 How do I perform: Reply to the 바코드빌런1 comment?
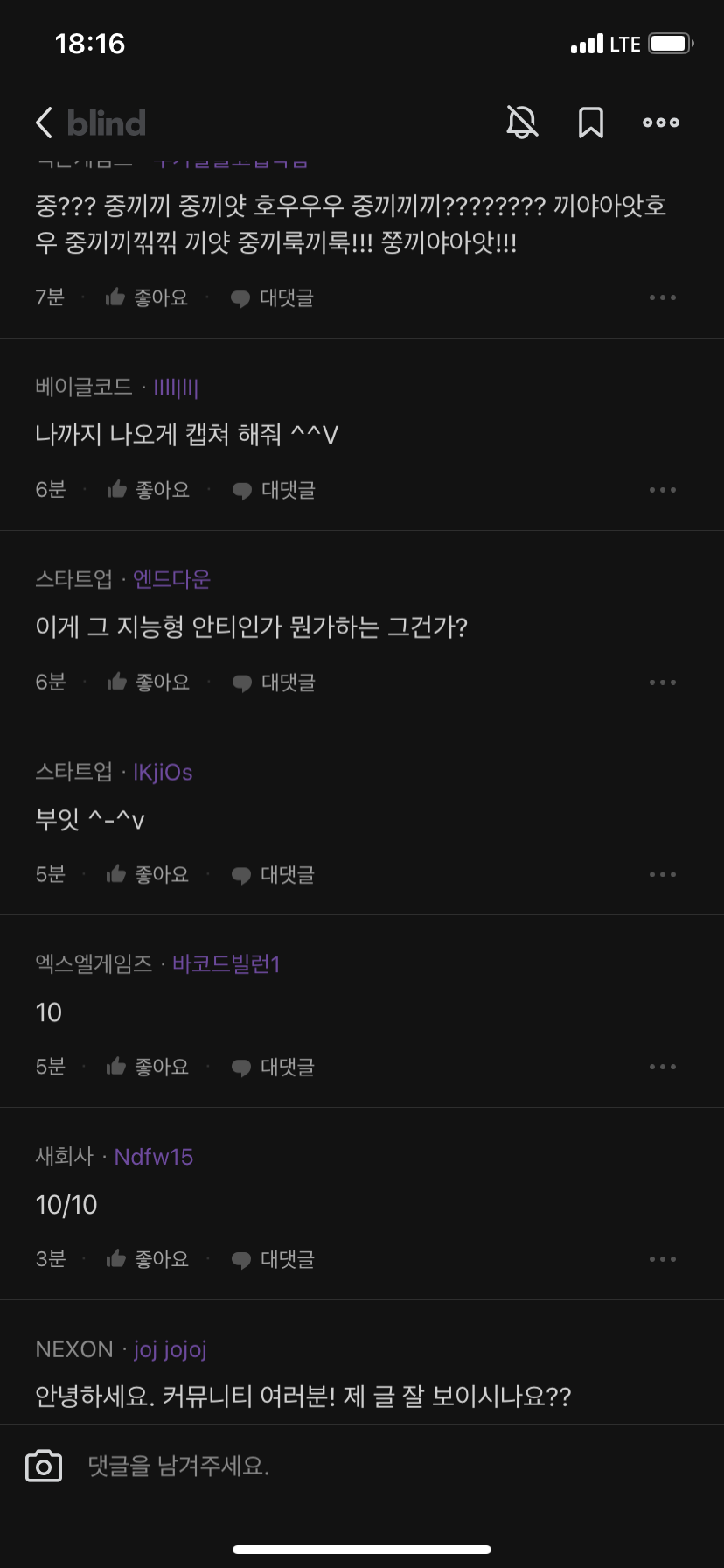pos(273,1067)
